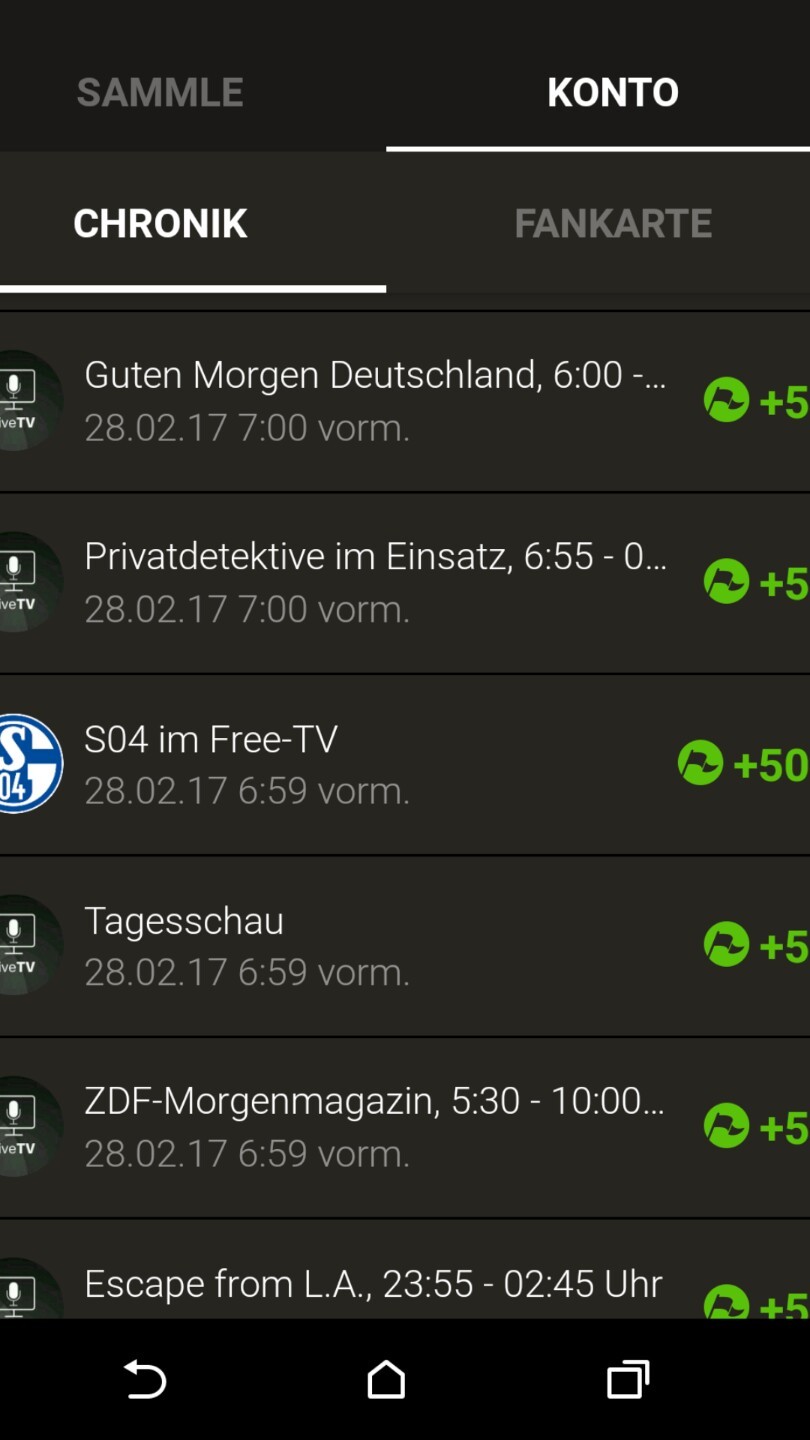Viewport: 810px width, 1440px height.
Task: Switch to the FANKARTE tab
Action: 612,223
